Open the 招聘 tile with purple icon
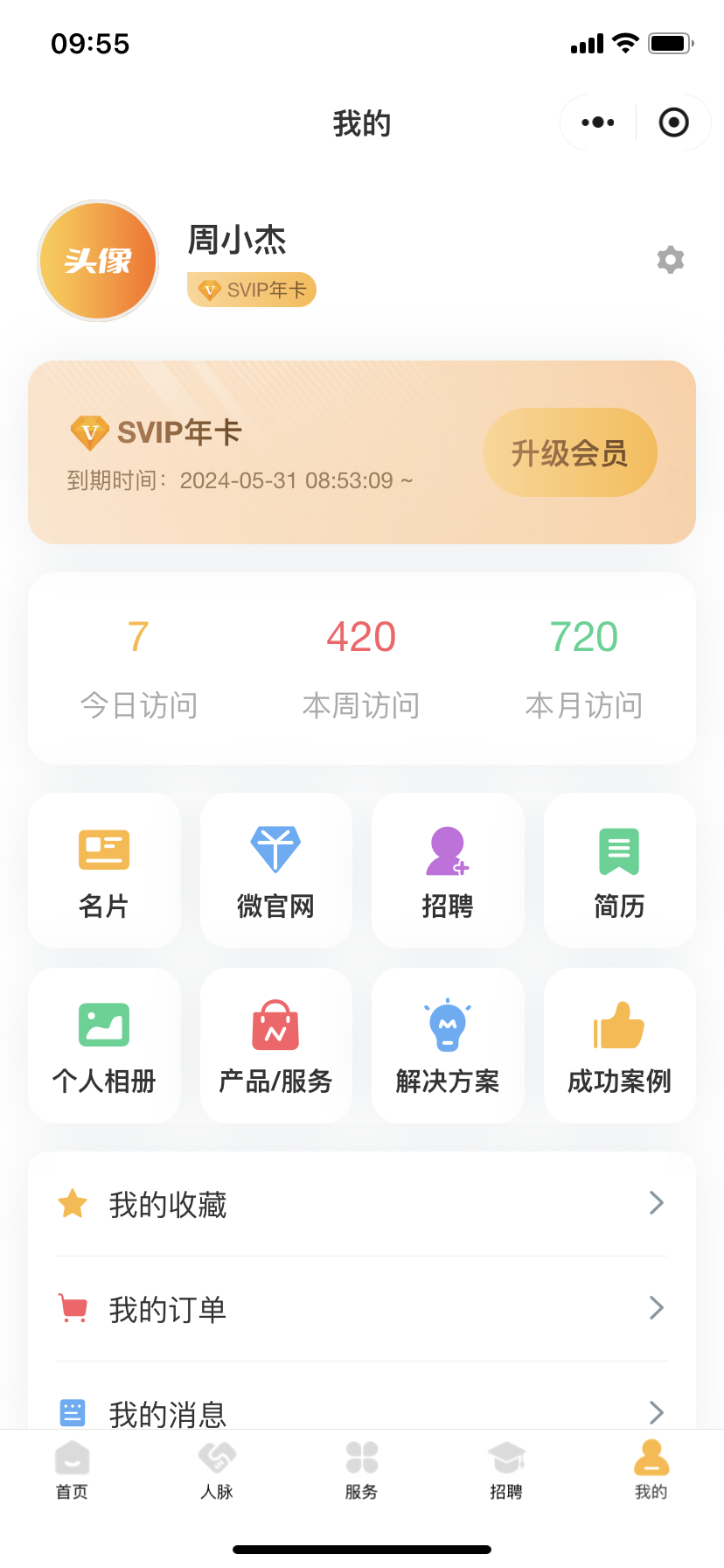Image resolution: width=724 pixels, height=1568 pixels. pos(448,871)
